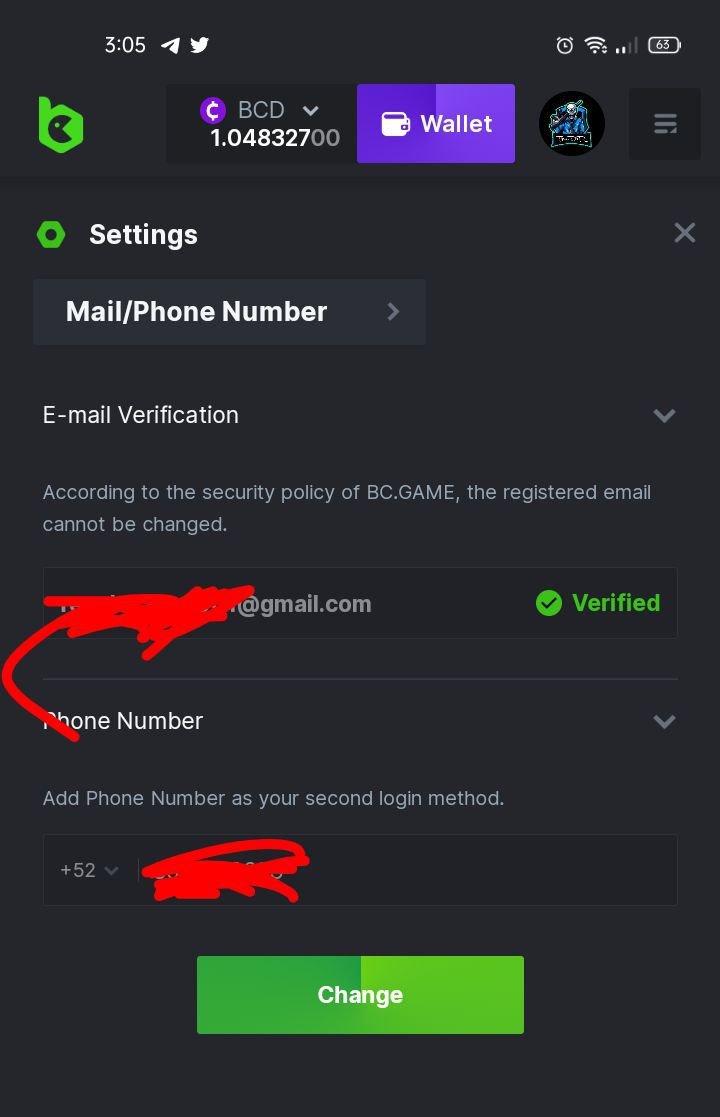Viewport: 720px width, 1117px height.
Task: Open the hamburger menu
Action: pos(664,124)
